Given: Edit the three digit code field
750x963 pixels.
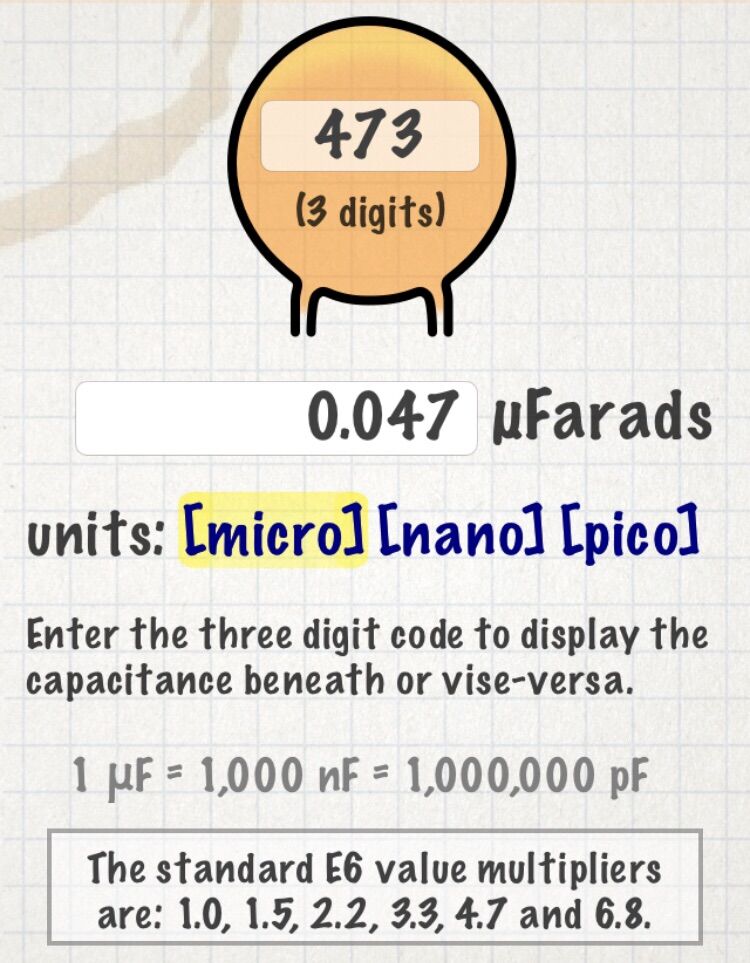Looking at the screenshot, I should (x=369, y=136).
